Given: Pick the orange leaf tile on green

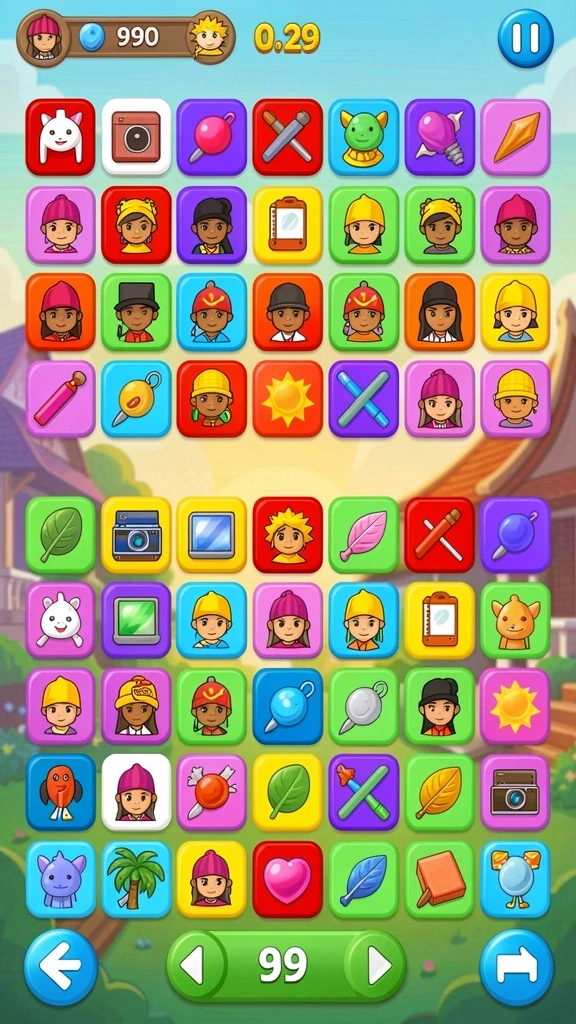Looking at the screenshot, I should pos(440,792).
